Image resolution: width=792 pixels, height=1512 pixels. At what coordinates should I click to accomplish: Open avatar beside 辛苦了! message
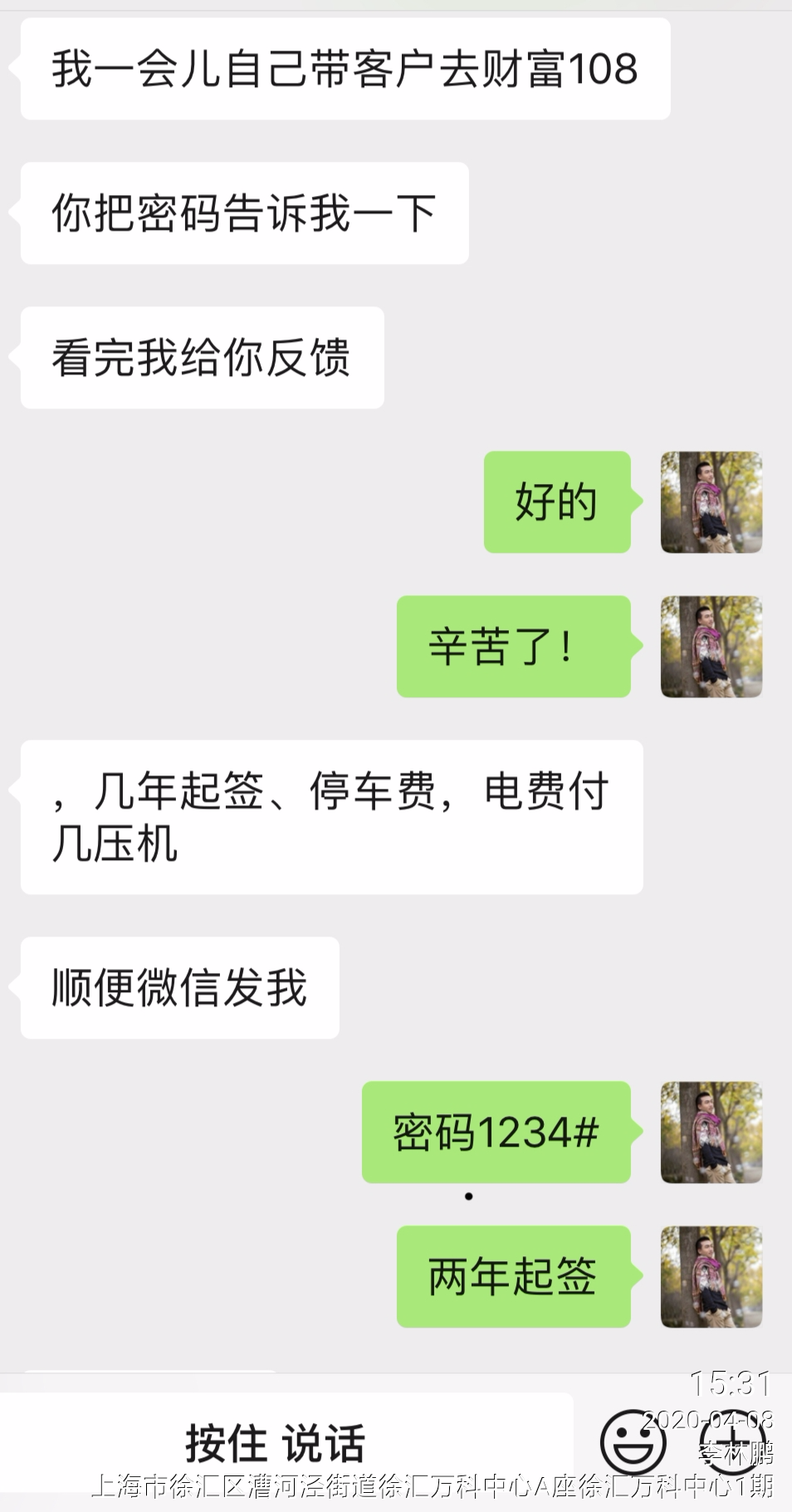711,647
